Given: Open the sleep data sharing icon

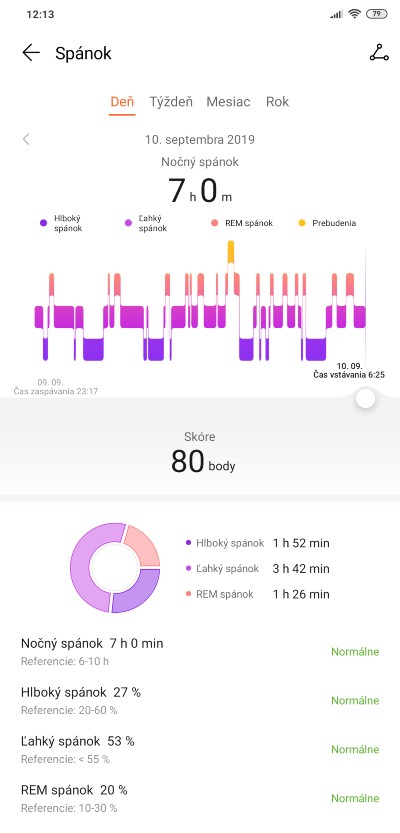Looking at the screenshot, I should [x=379, y=53].
